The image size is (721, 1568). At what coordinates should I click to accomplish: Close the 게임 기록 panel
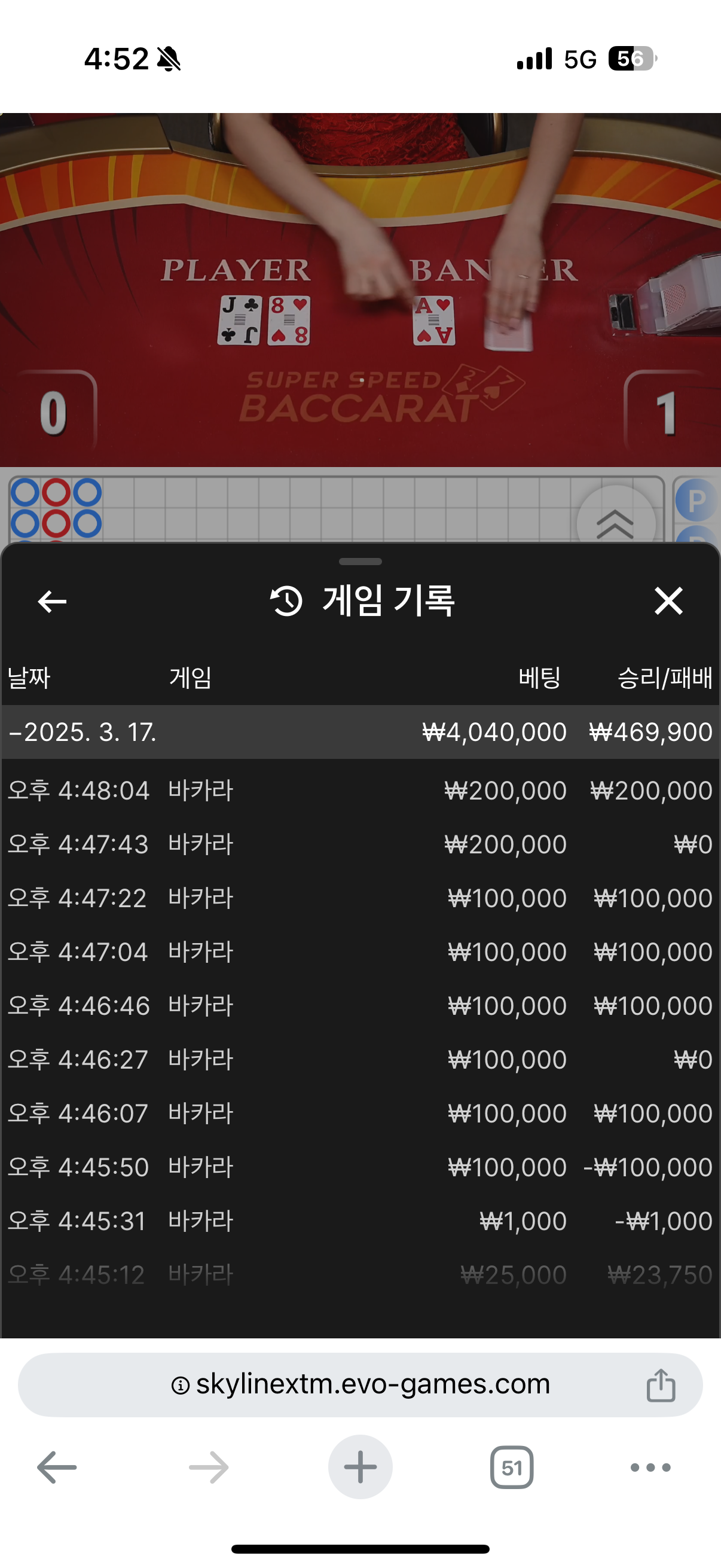tap(668, 602)
